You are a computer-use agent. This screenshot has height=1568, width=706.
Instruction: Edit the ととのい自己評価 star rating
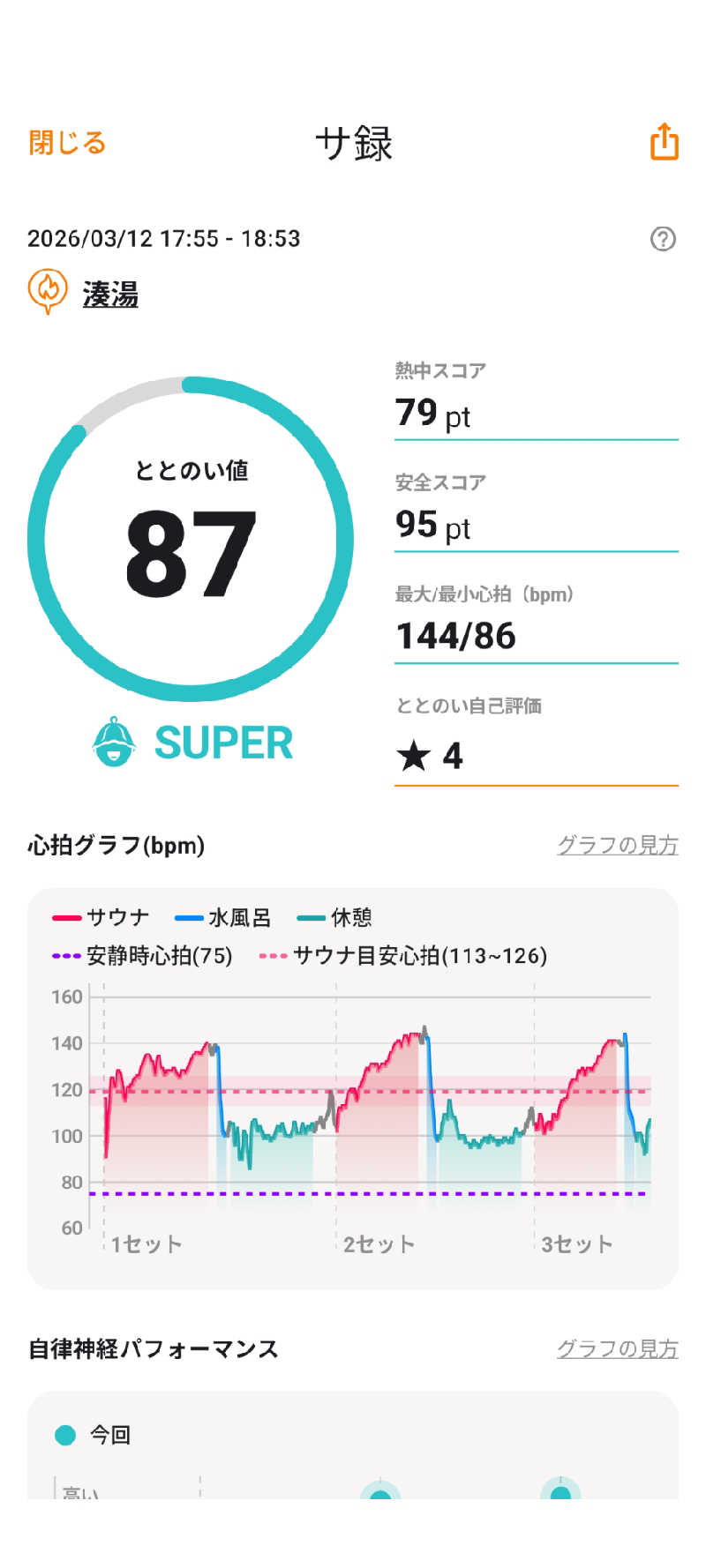point(535,756)
